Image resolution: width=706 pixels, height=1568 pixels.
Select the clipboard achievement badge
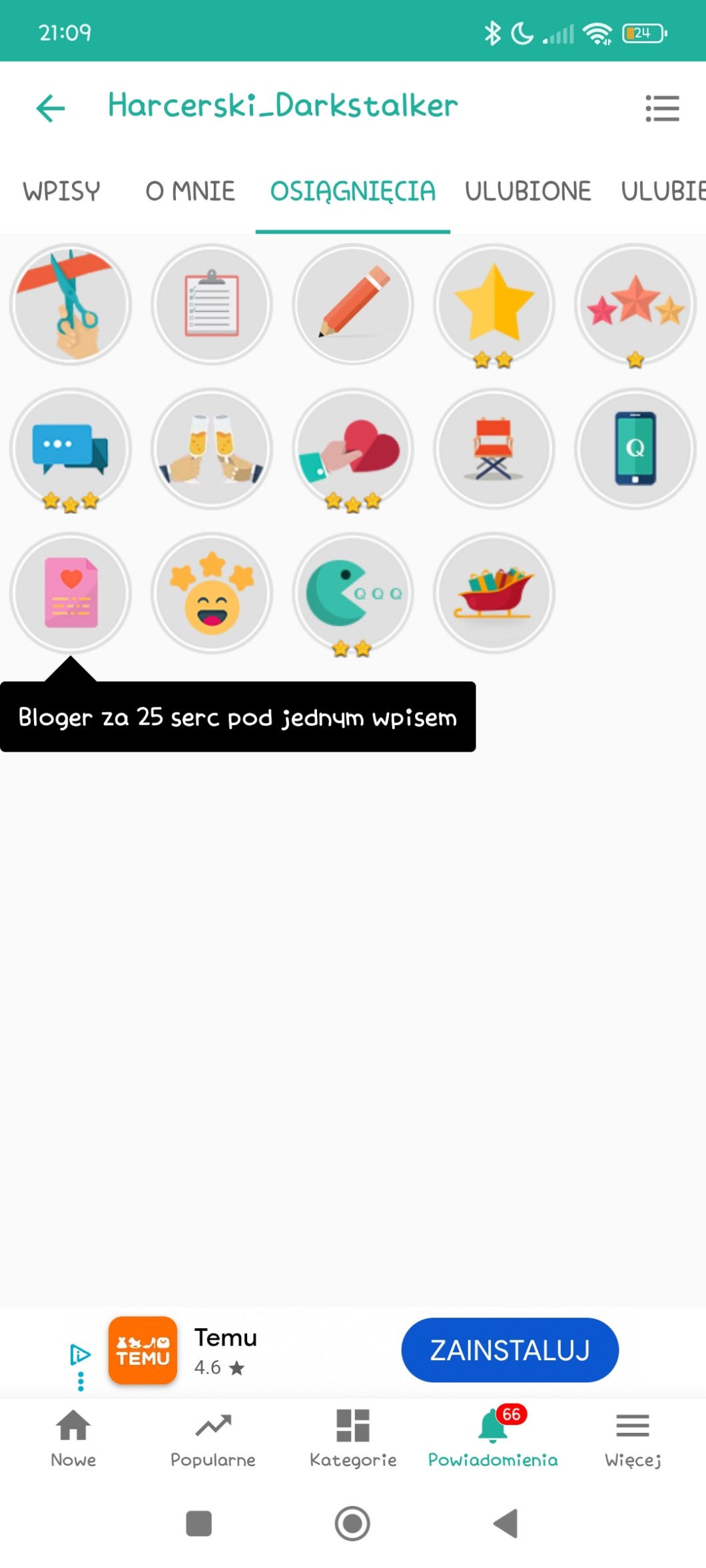point(212,304)
